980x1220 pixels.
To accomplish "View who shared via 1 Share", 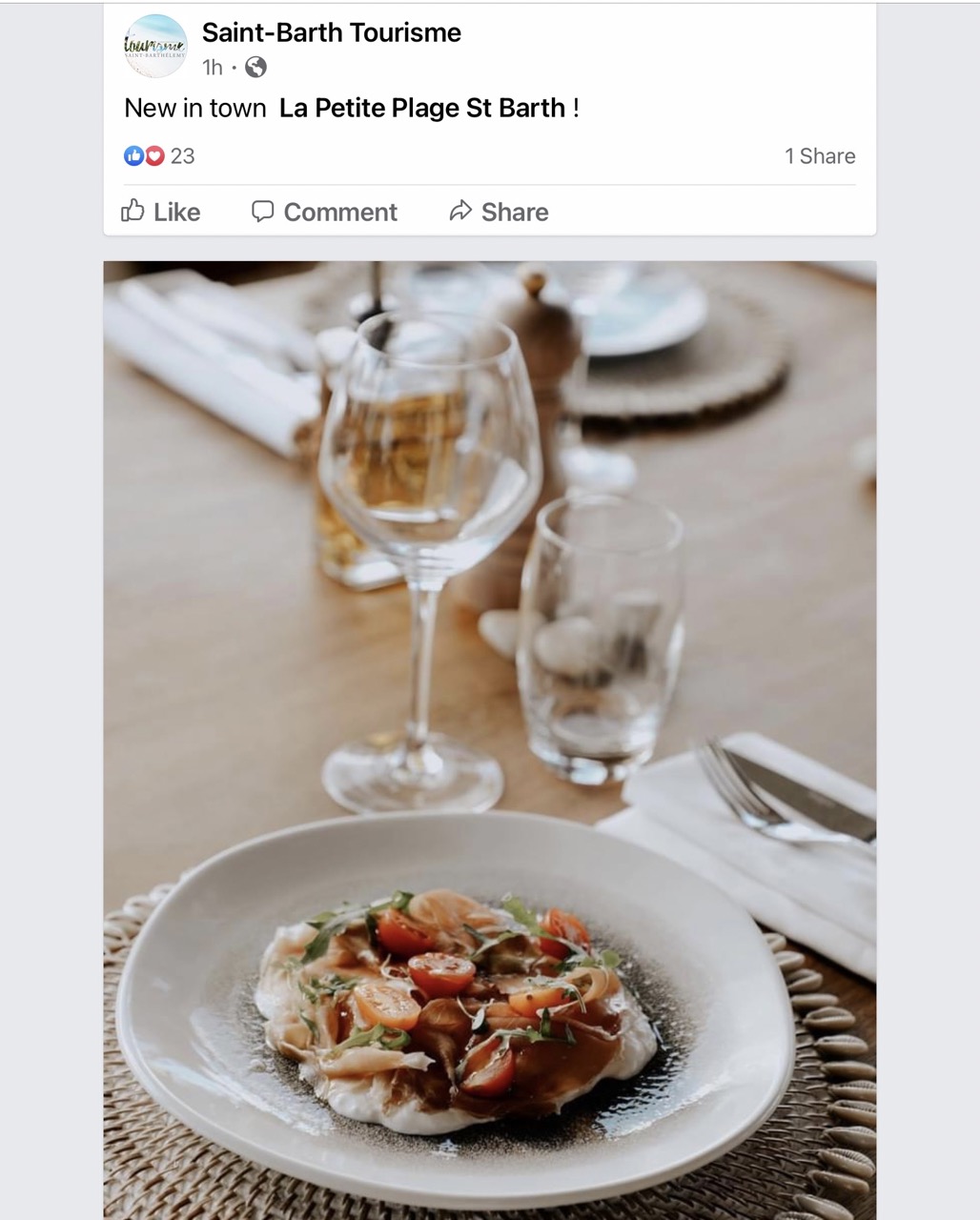I will coord(819,156).
